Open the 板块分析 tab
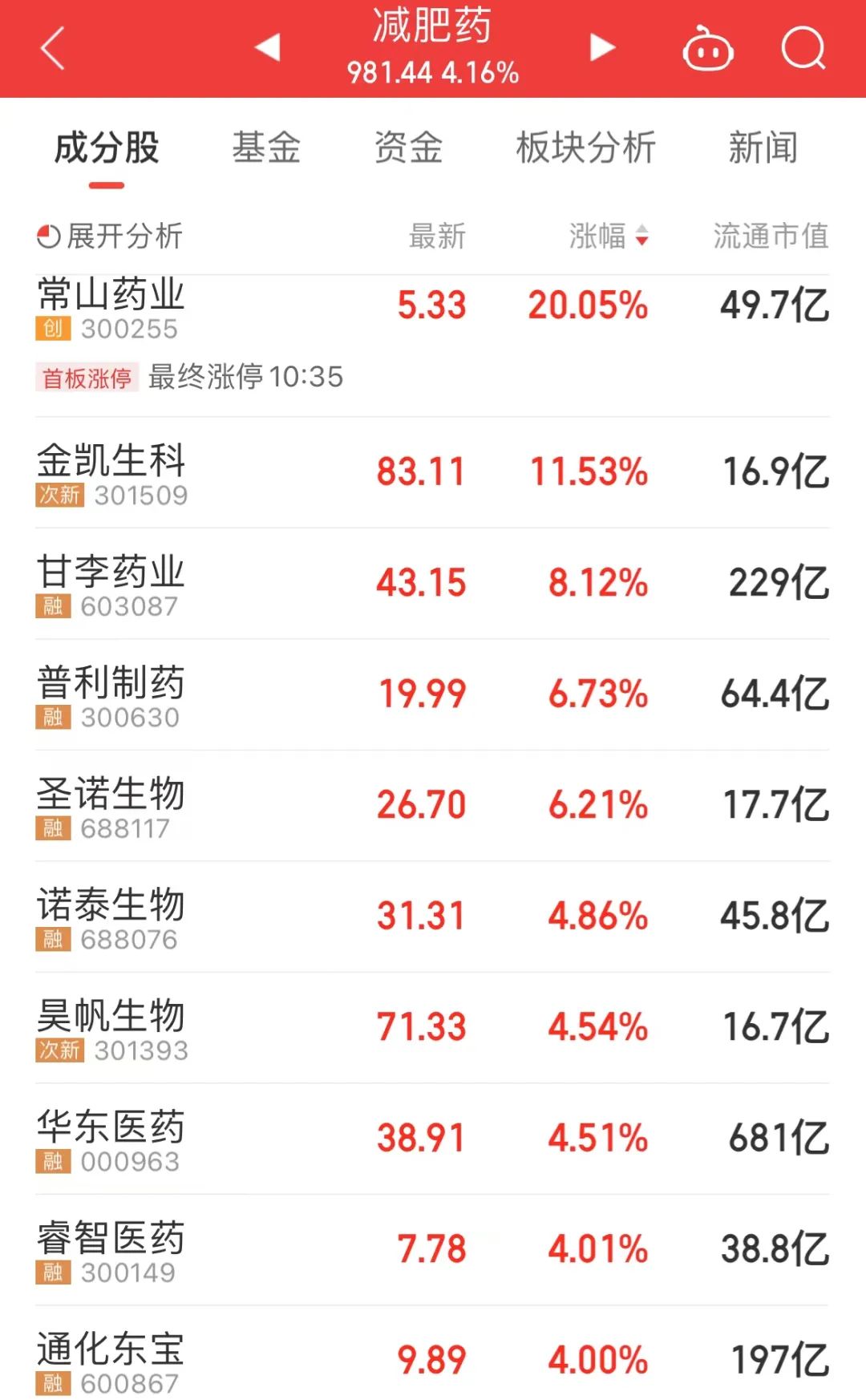The height and width of the screenshot is (1400, 866). tap(585, 148)
